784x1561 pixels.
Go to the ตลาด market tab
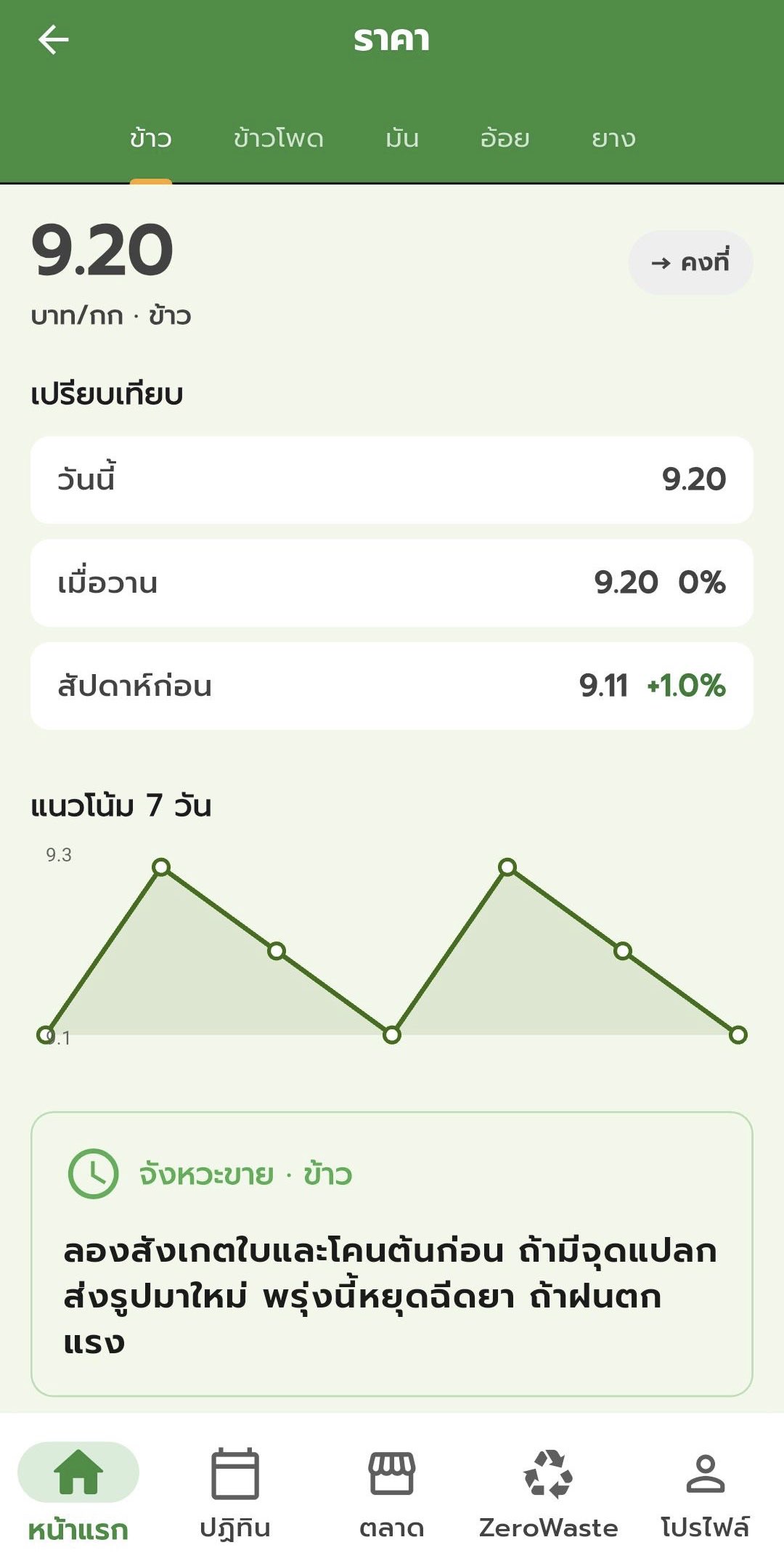point(392,1491)
